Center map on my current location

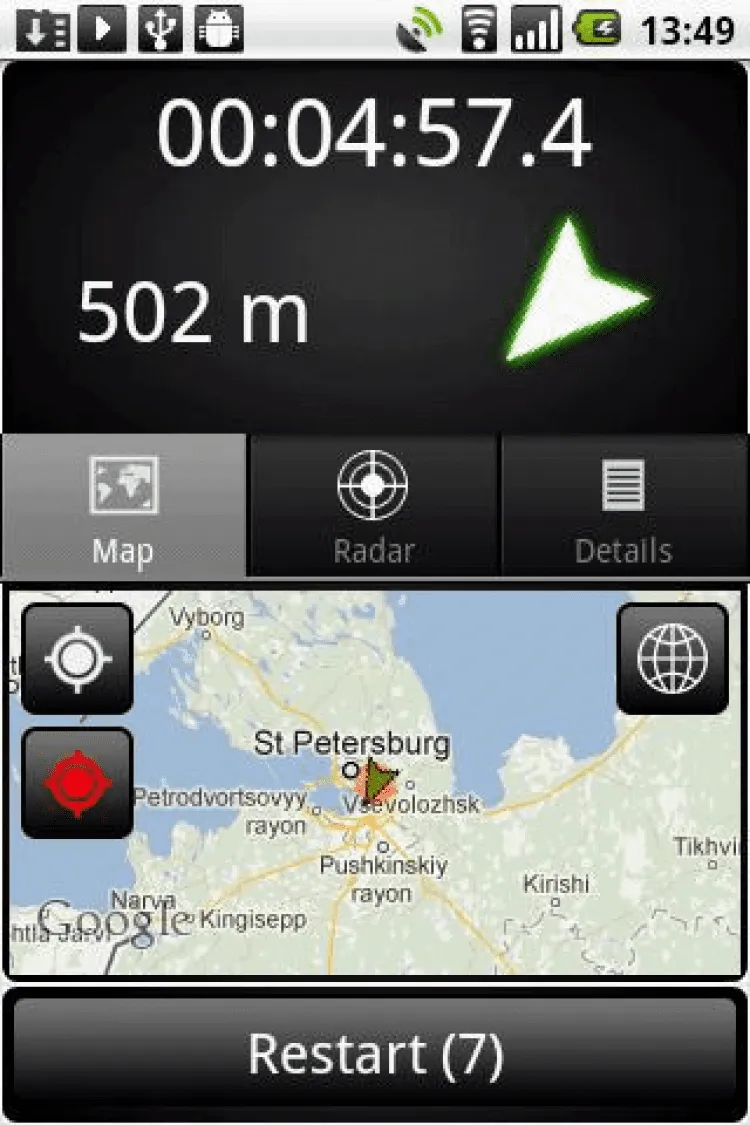click(77, 658)
